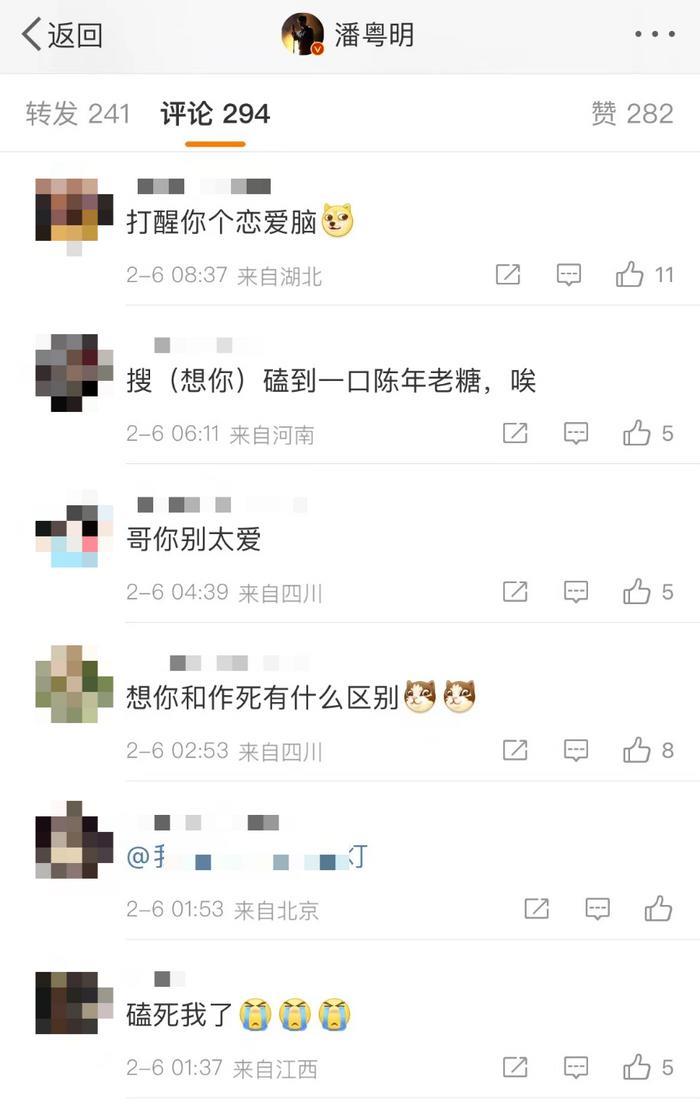The image size is (700, 1104).
Task: Select the 评论 294 tab
Action: point(215,114)
